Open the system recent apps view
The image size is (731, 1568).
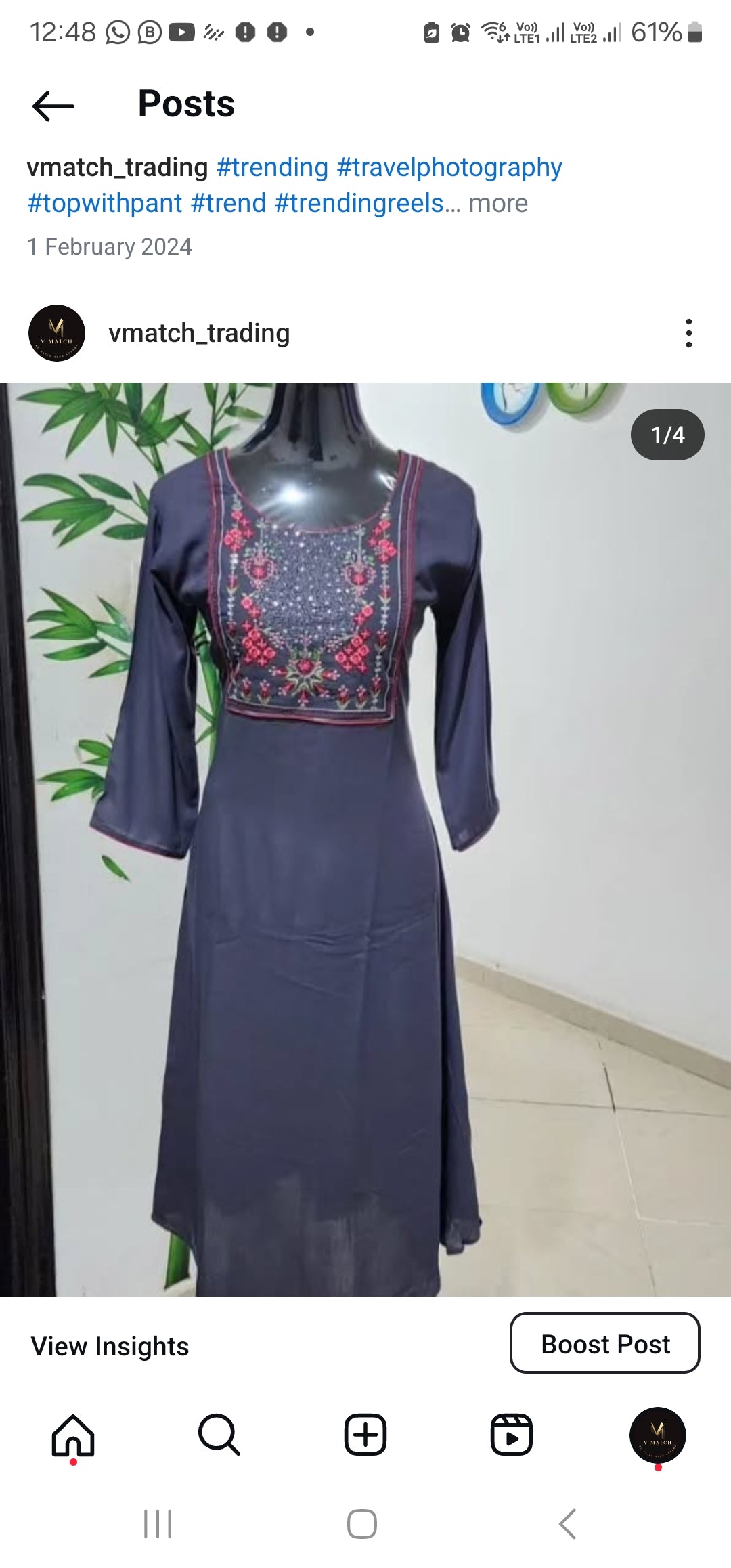pos(158,1524)
